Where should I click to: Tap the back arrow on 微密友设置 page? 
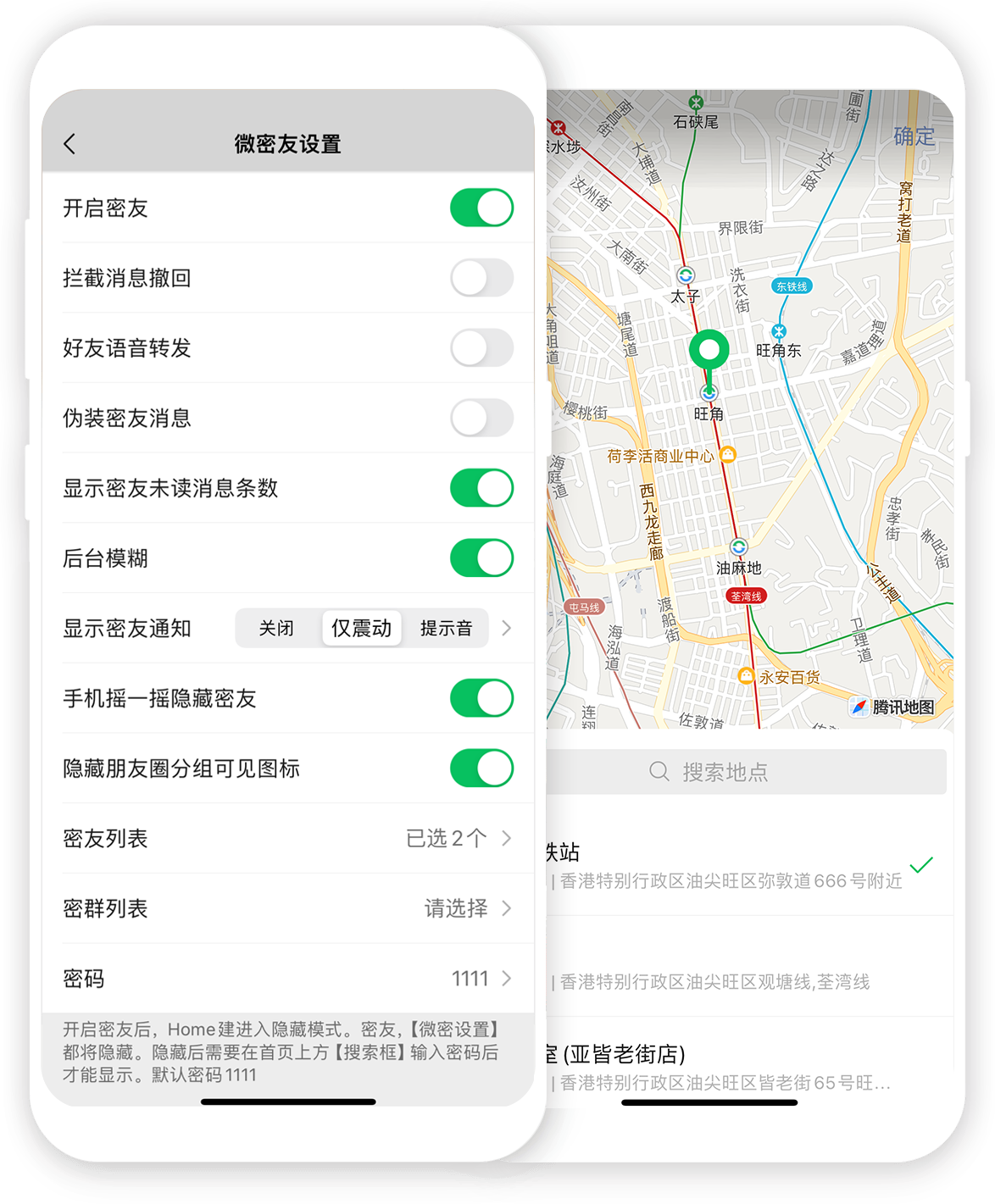click(x=71, y=142)
